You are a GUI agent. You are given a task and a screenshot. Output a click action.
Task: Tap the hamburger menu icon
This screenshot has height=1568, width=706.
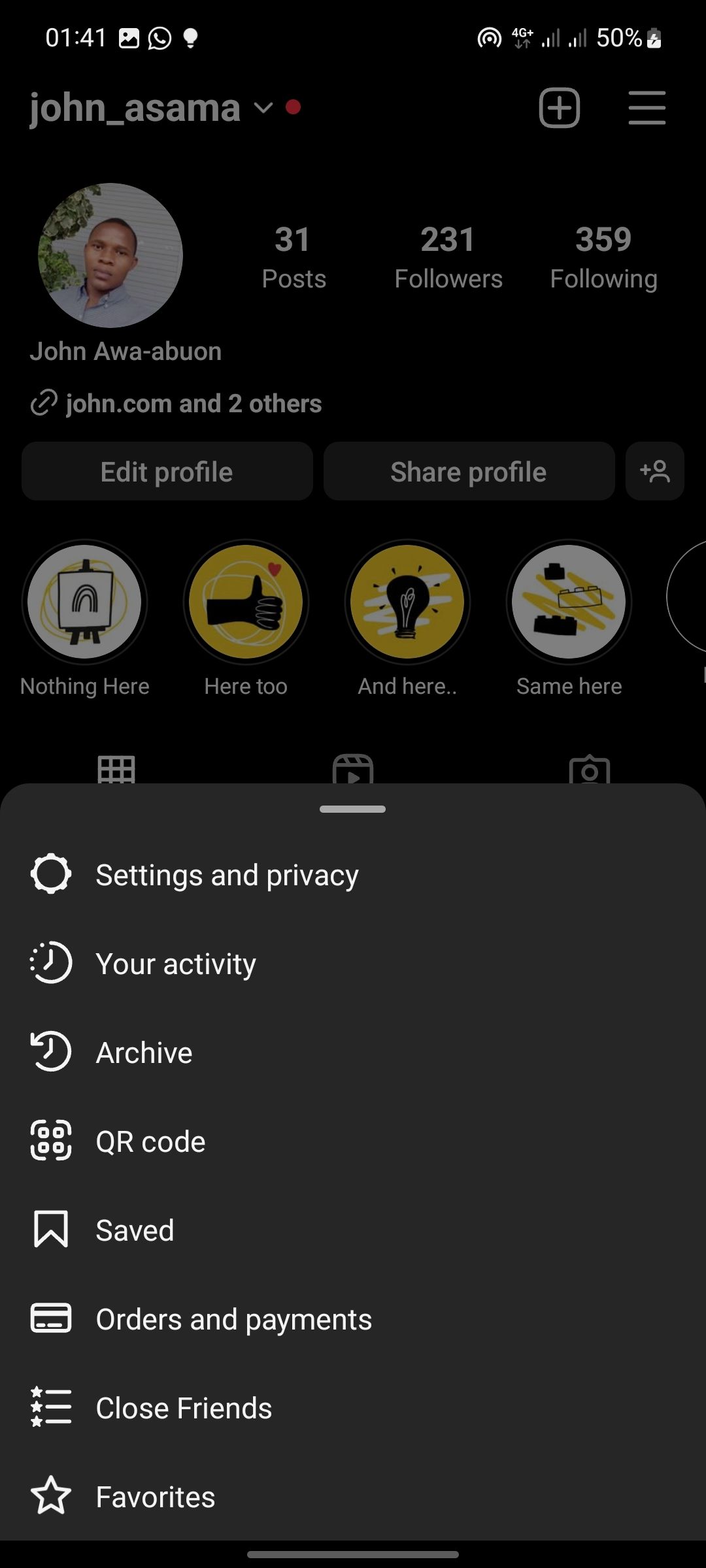[647, 108]
